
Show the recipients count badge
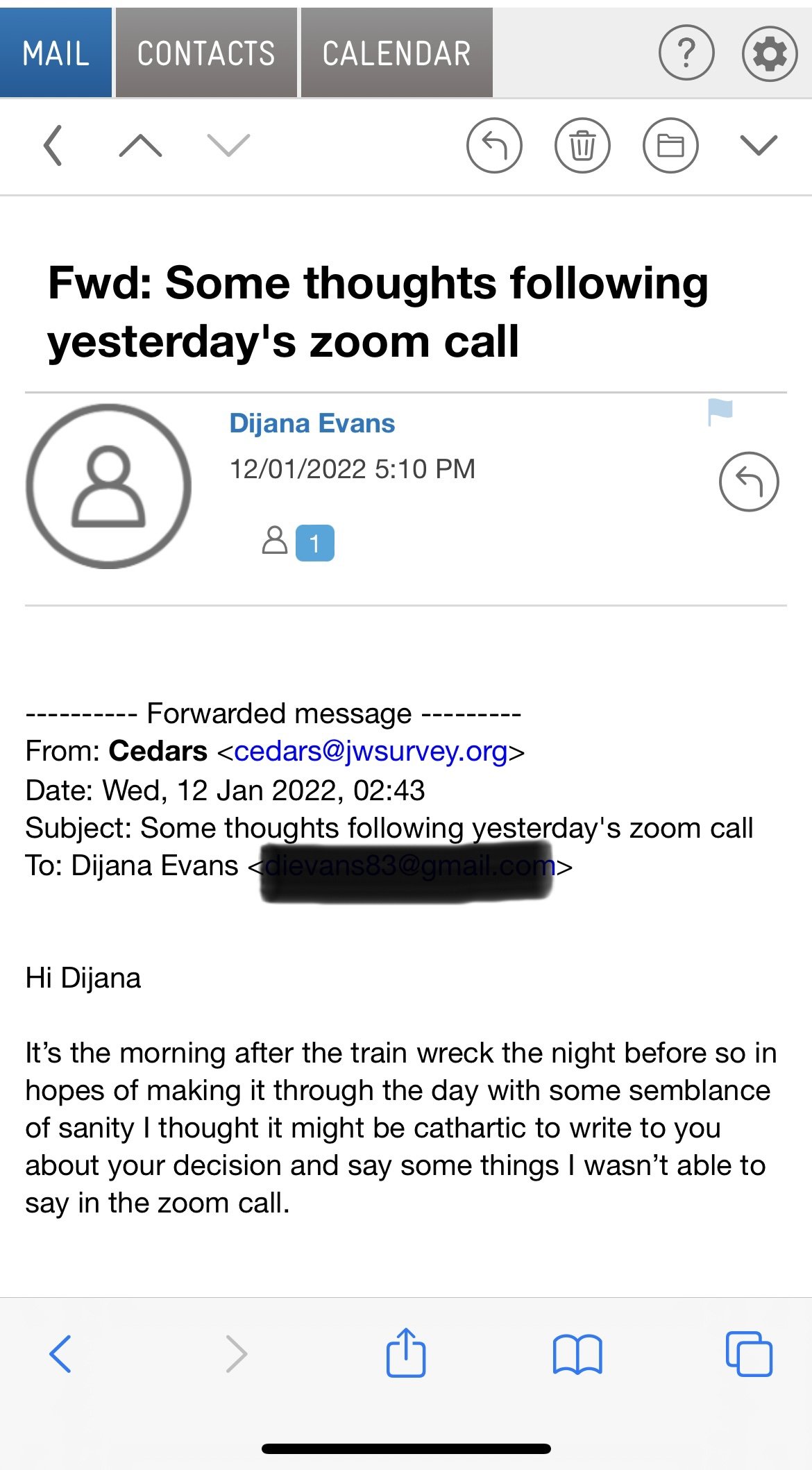pyautogui.click(x=314, y=543)
